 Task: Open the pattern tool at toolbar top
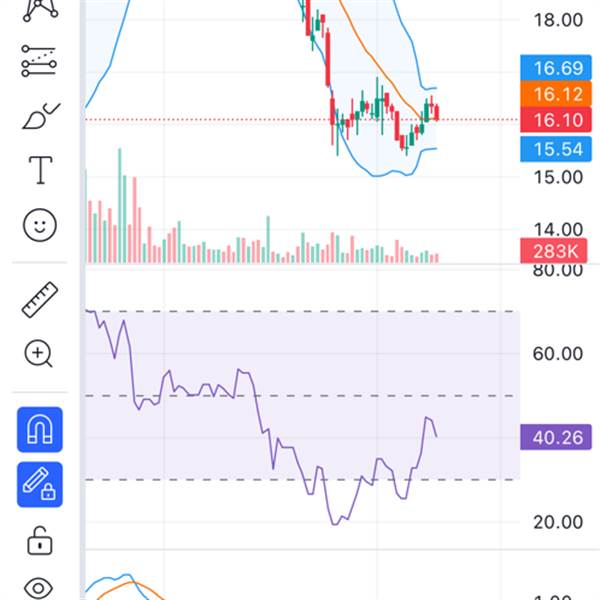[x=39, y=8]
